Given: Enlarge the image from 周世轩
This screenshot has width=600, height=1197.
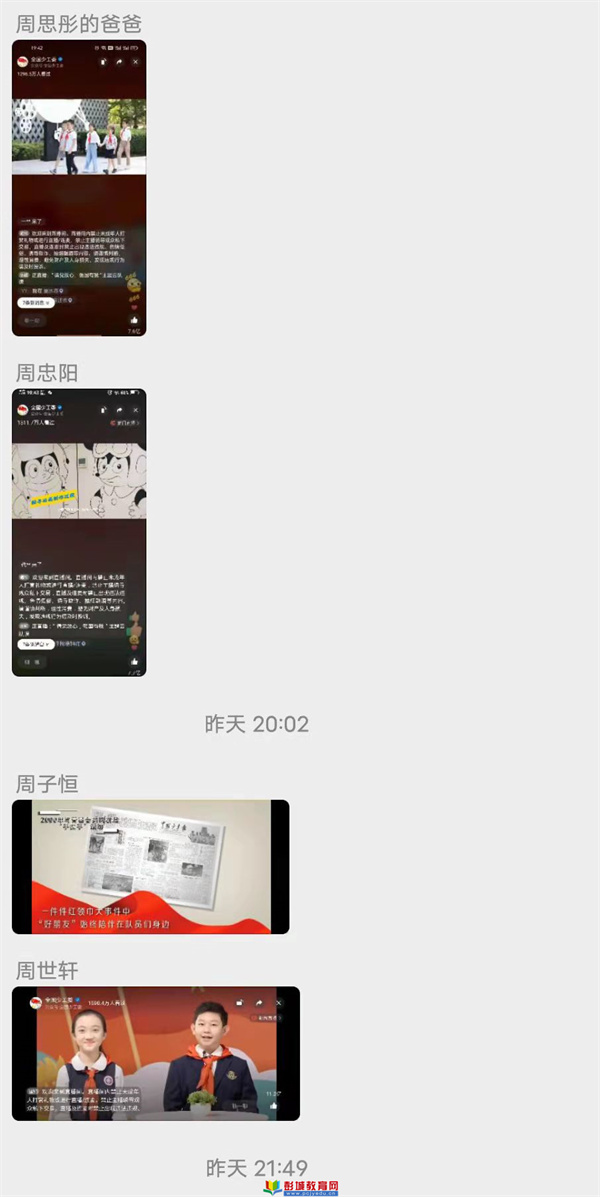Looking at the screenshot, I should [x=155, y=1053].
